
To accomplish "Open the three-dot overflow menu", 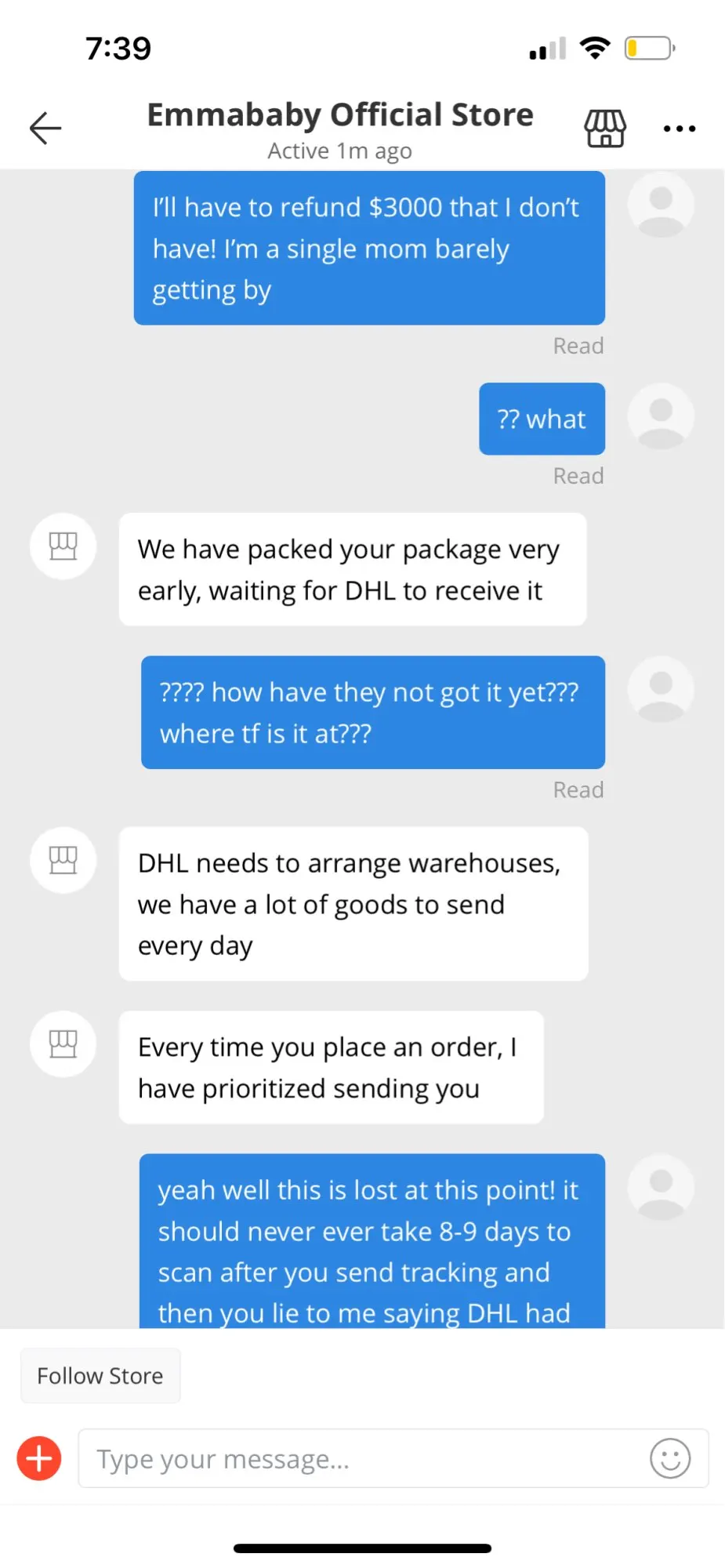I will 680,129.
